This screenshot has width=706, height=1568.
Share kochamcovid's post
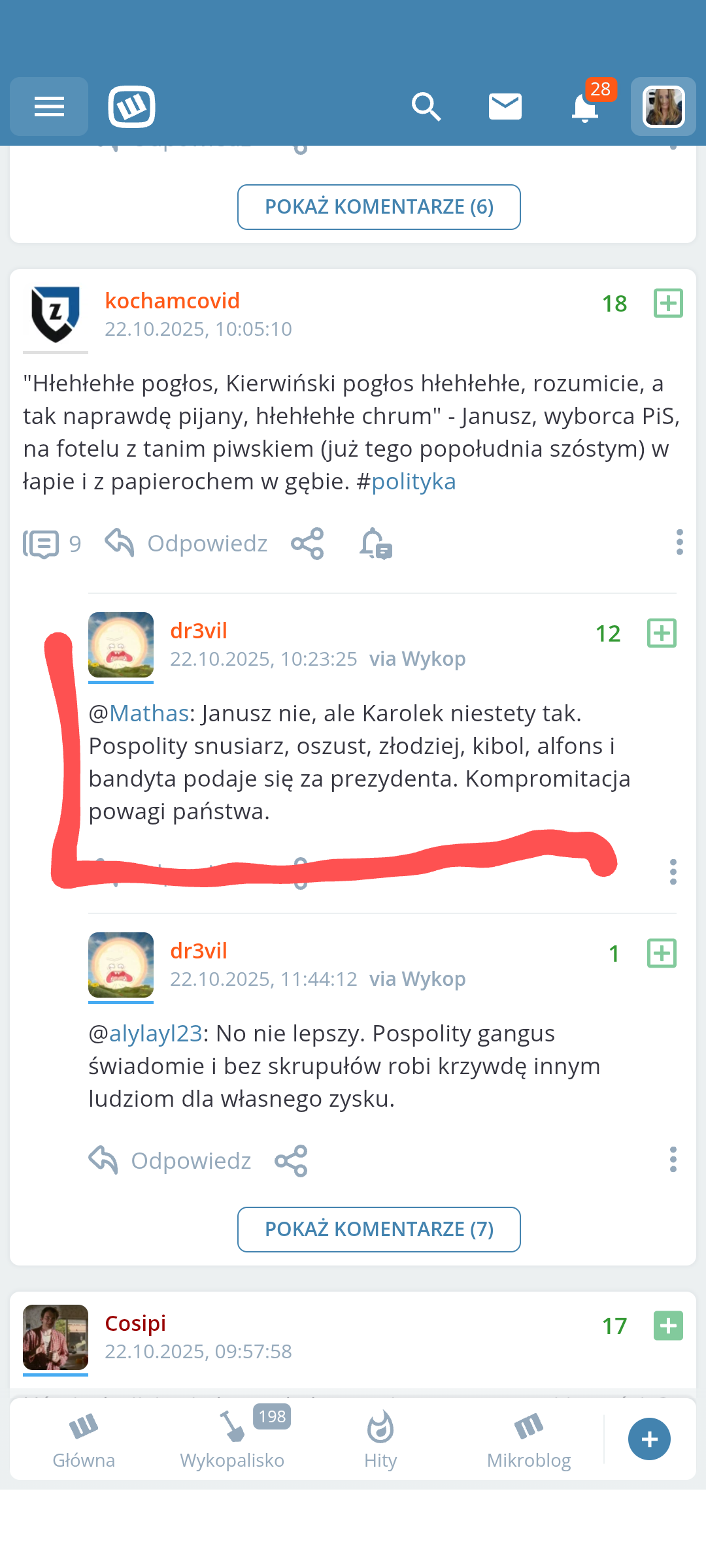307,543
